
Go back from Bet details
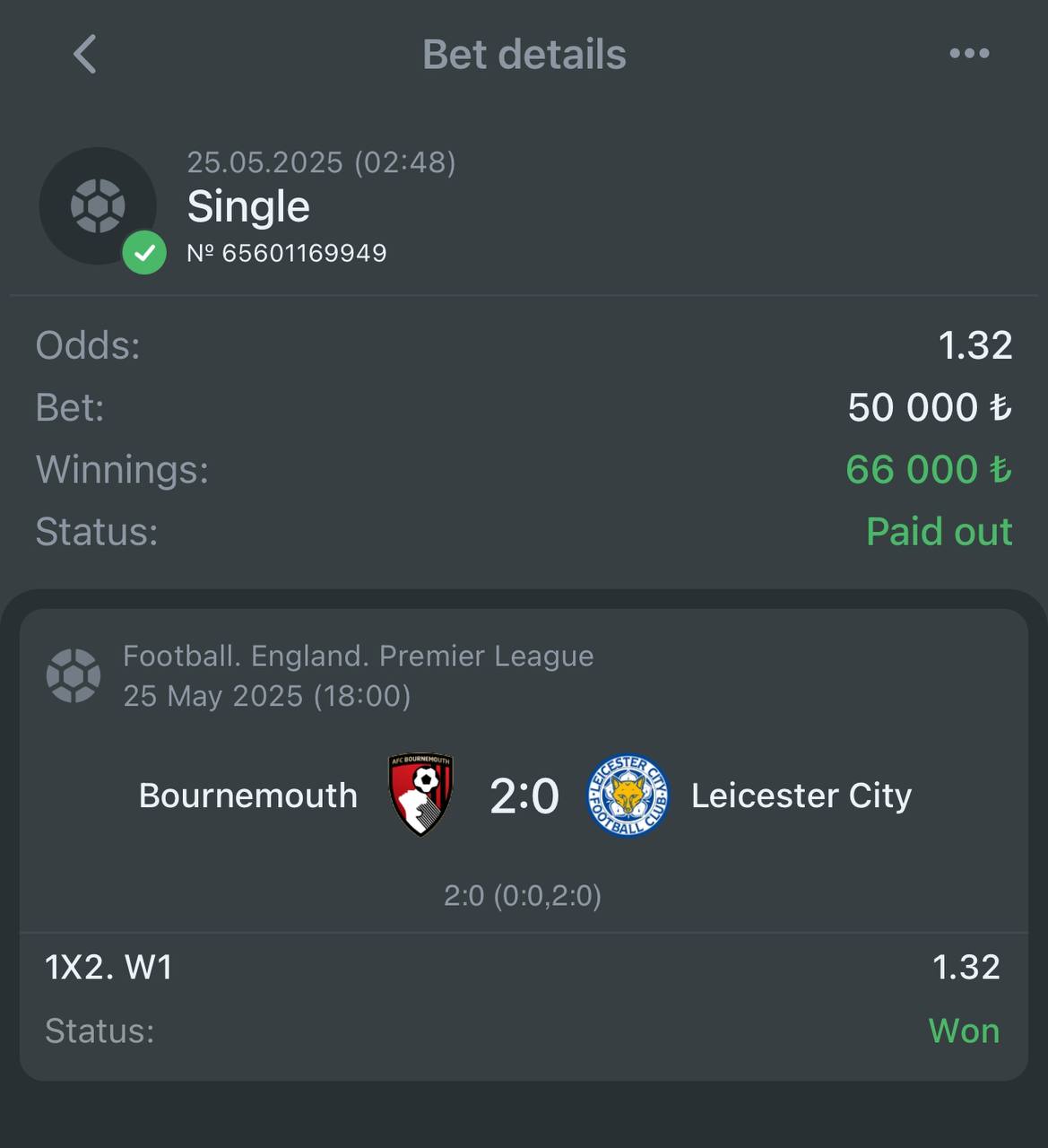pyautogui.click(x=85, y=55)
